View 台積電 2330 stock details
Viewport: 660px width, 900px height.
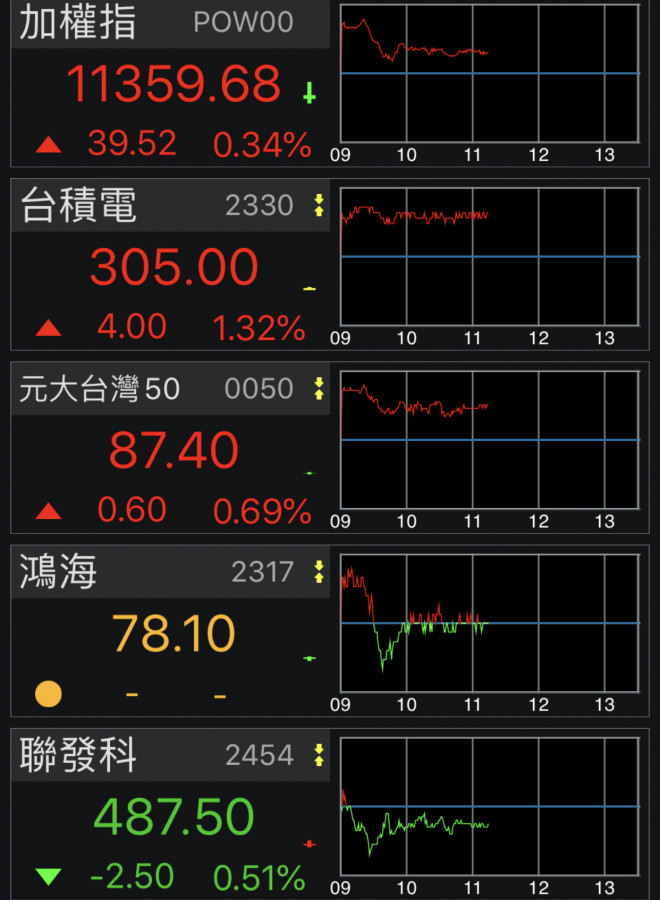click(x=170, y=266)
